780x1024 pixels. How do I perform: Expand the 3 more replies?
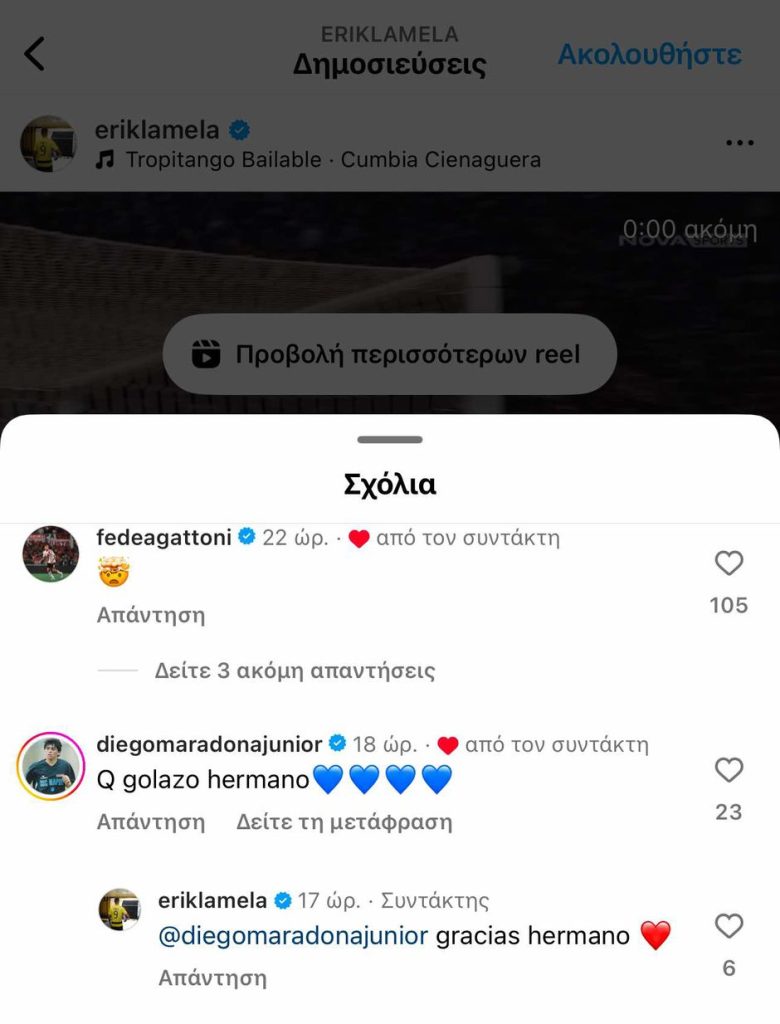click(294, 670)
